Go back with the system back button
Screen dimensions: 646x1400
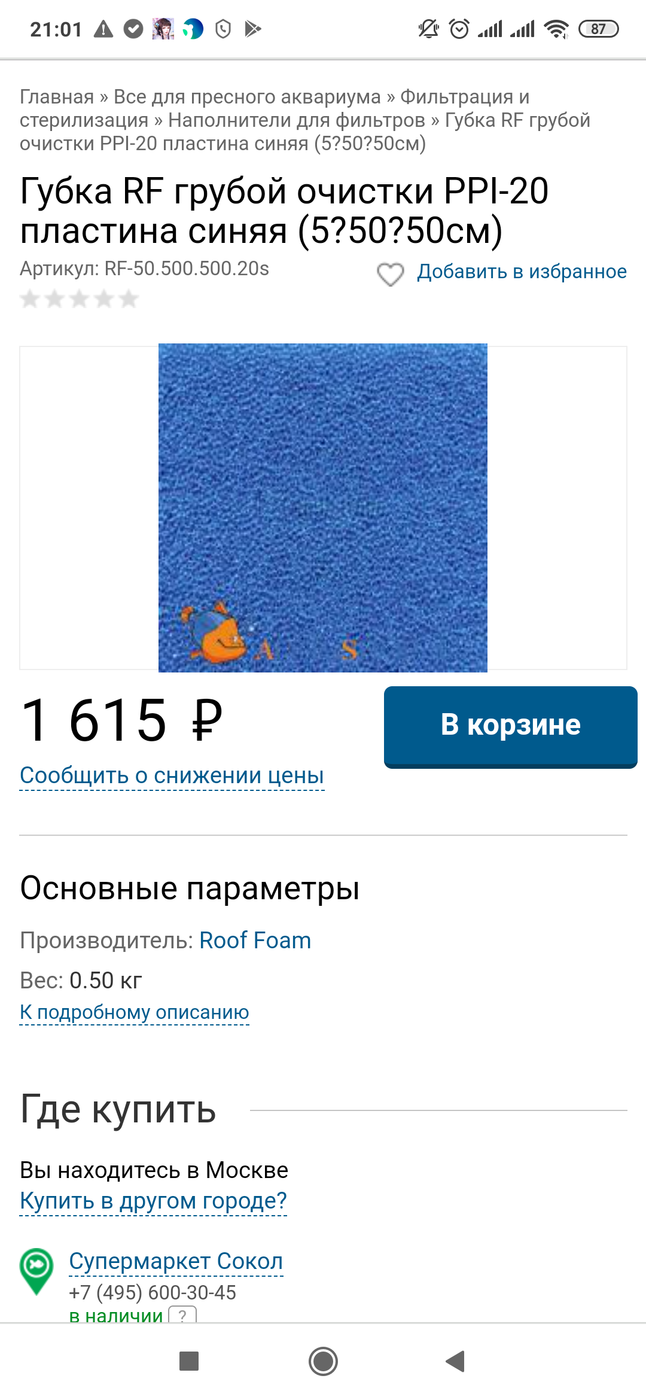[456, 1361]
